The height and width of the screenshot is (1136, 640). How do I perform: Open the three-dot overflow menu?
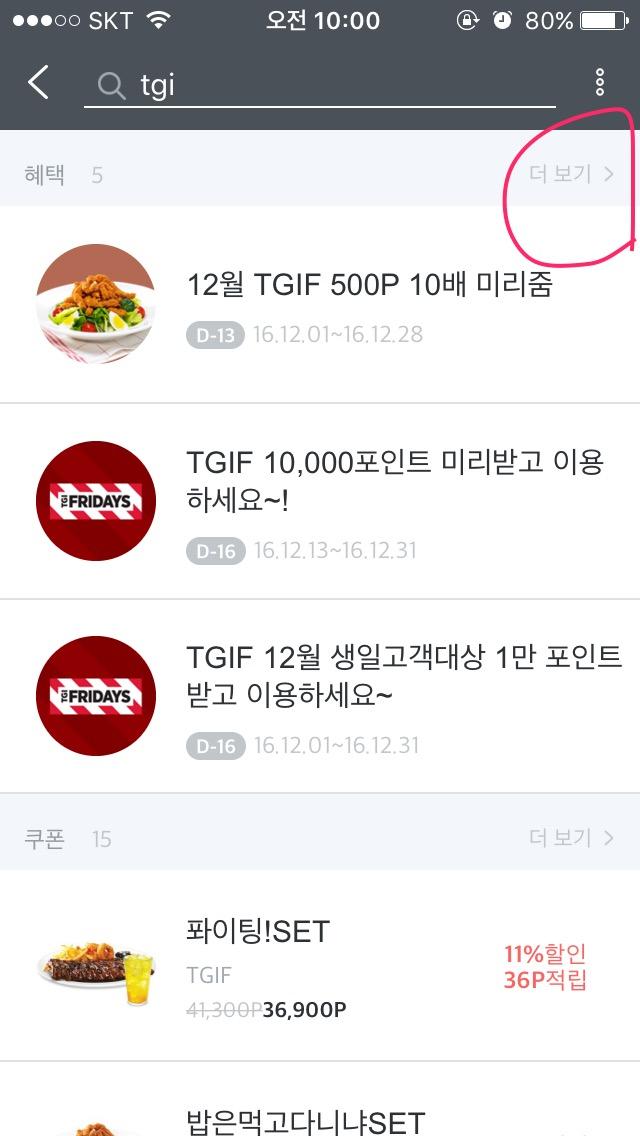coord(599,82)
